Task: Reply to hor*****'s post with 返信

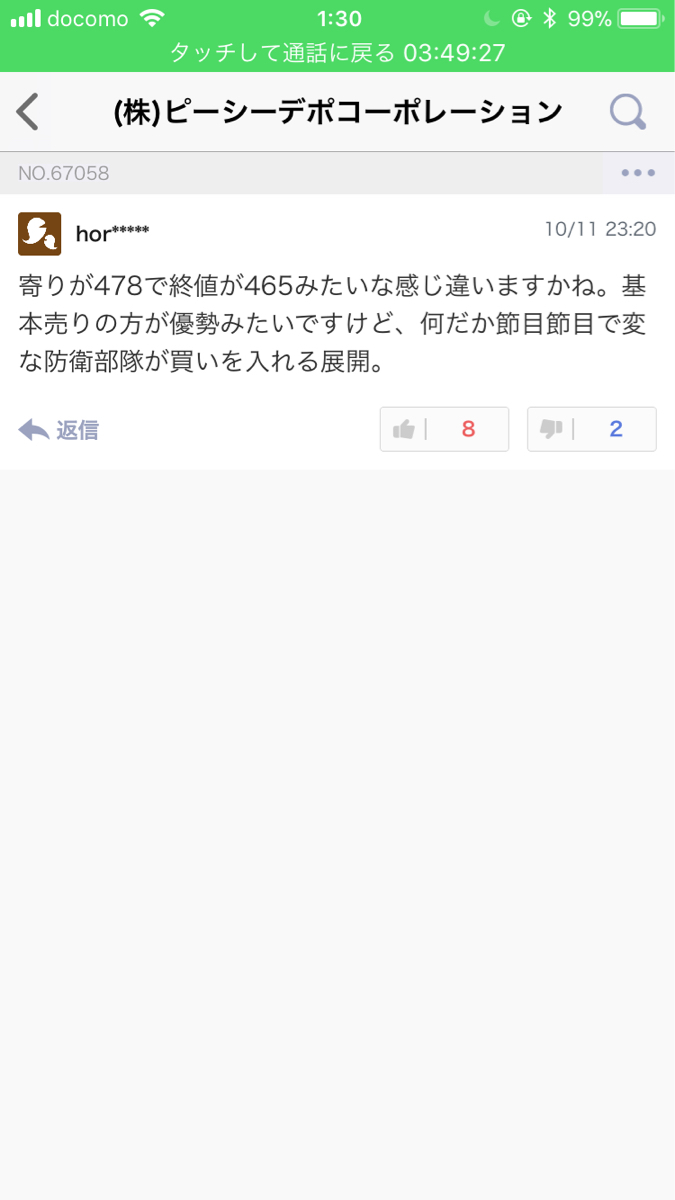Action: [x=59, y=430]
